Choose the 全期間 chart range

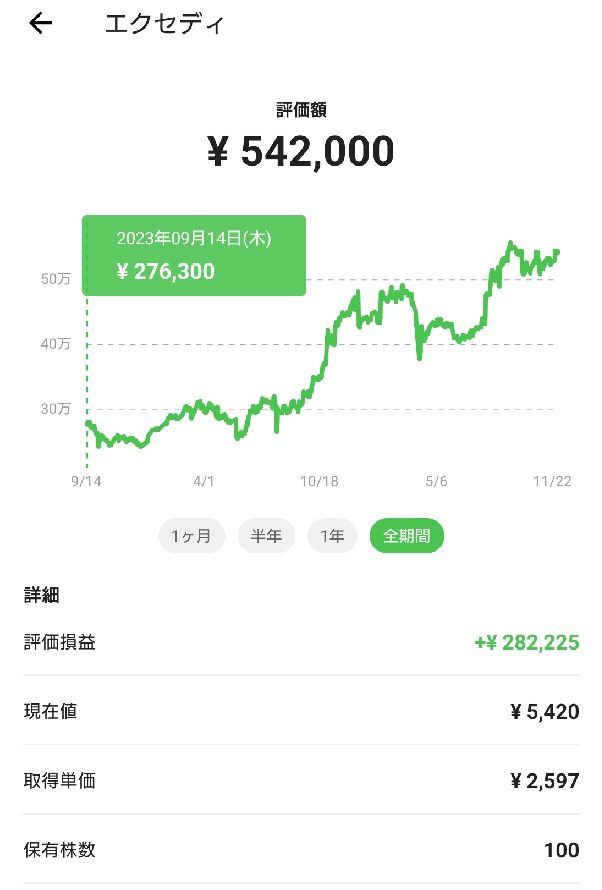pyautogui.click(x=406, y=536)
